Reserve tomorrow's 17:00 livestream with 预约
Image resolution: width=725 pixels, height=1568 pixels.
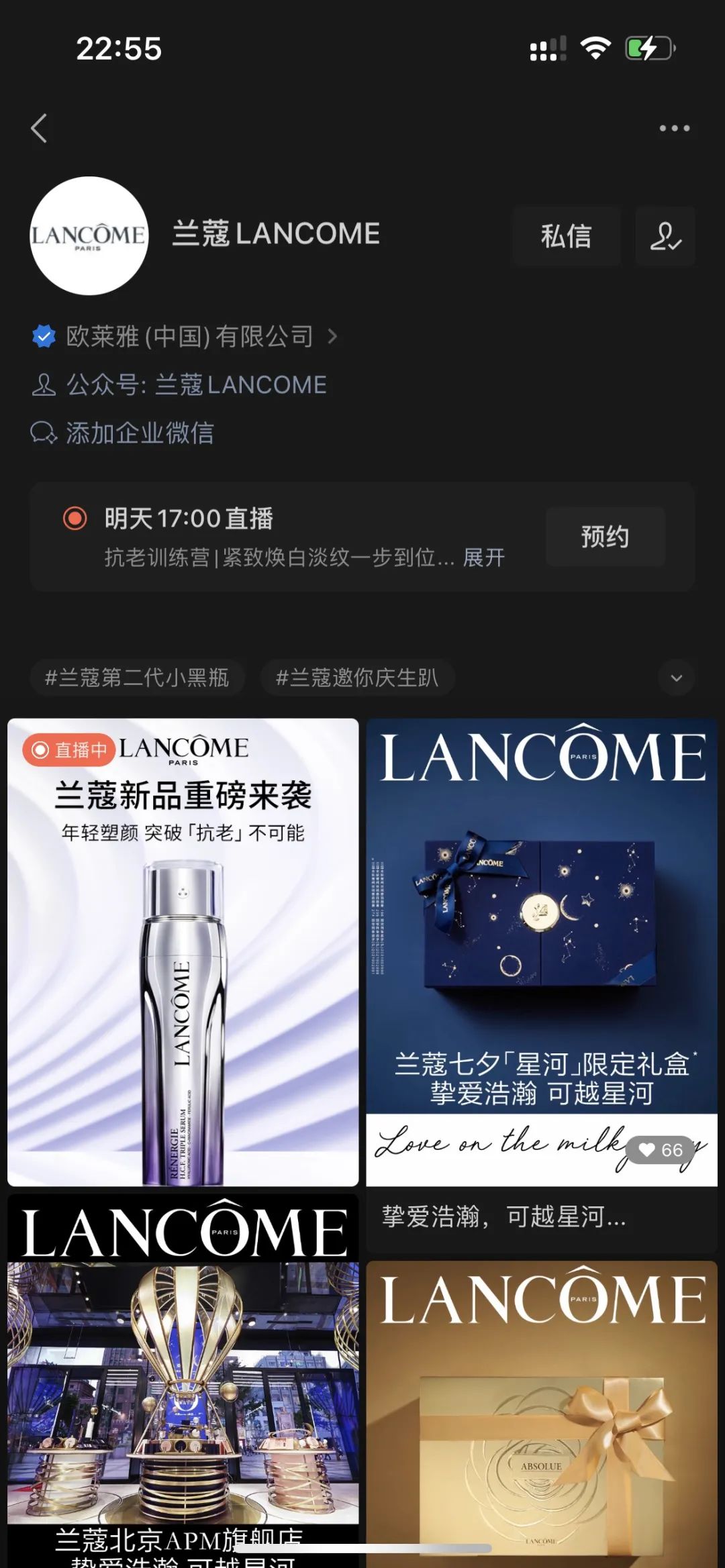[x=605, y=536]
